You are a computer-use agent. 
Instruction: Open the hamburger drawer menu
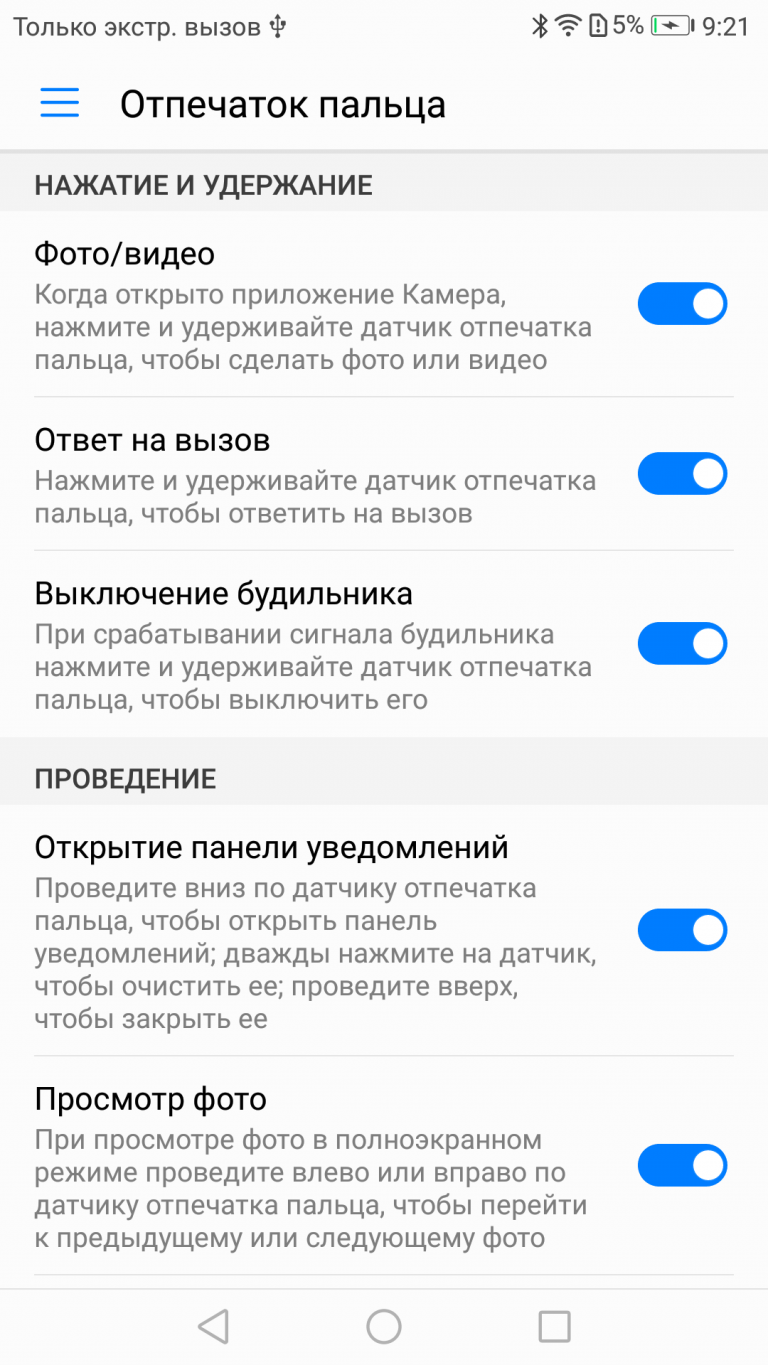tap(60, 103)
